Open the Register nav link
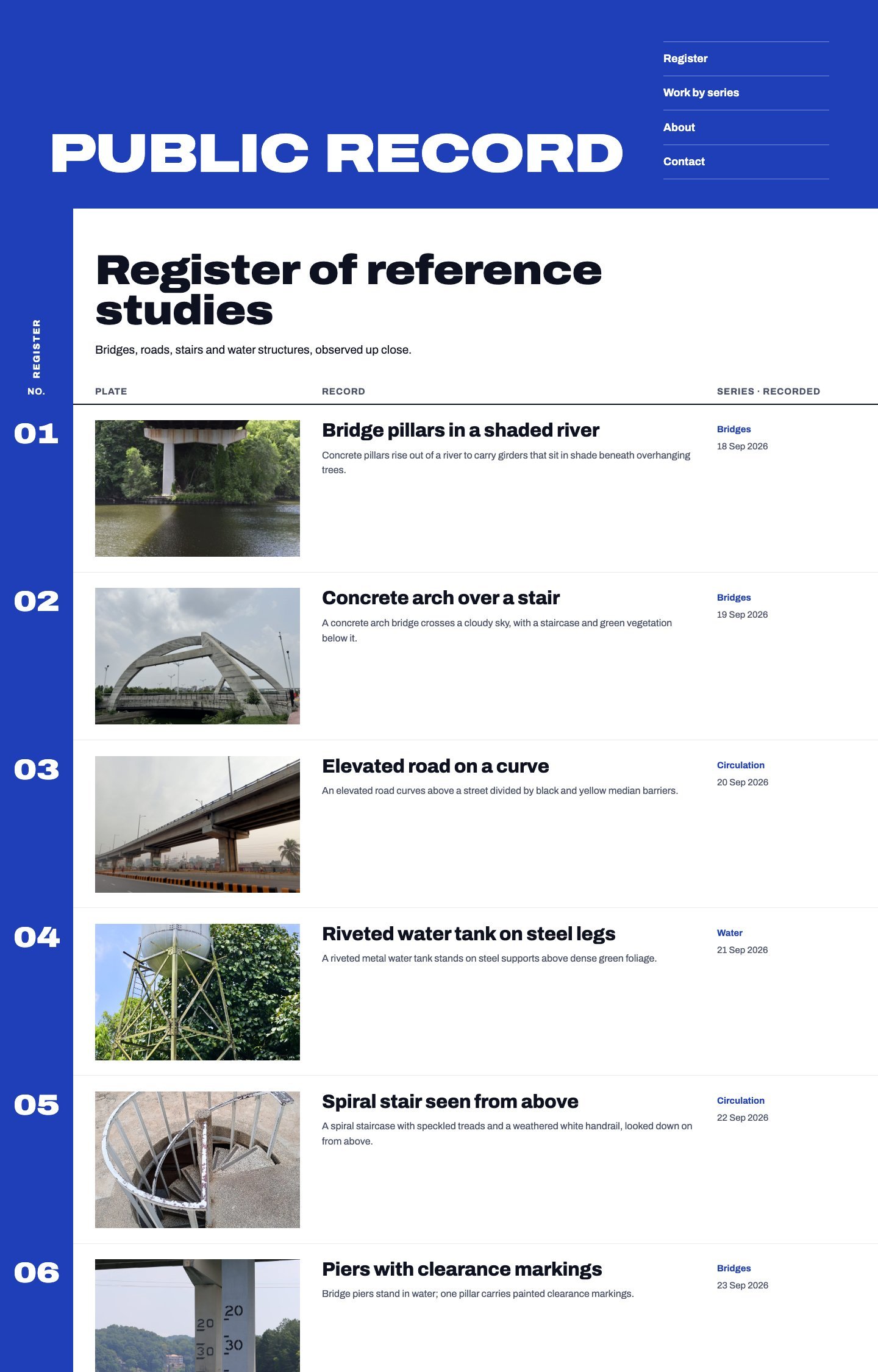Screen dimensions: 878x1372 coord(685,59)
